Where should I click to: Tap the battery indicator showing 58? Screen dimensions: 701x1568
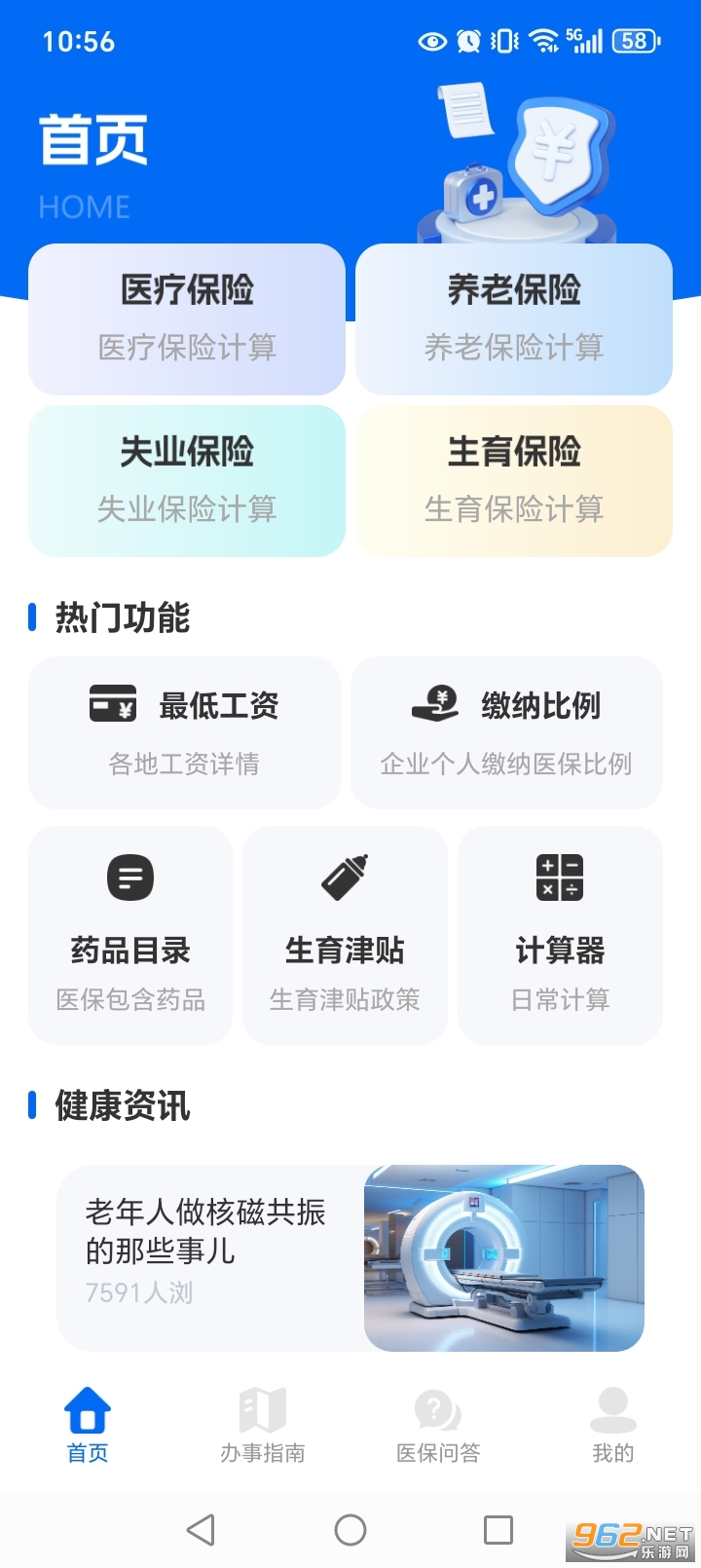click(x=635, y=41)
